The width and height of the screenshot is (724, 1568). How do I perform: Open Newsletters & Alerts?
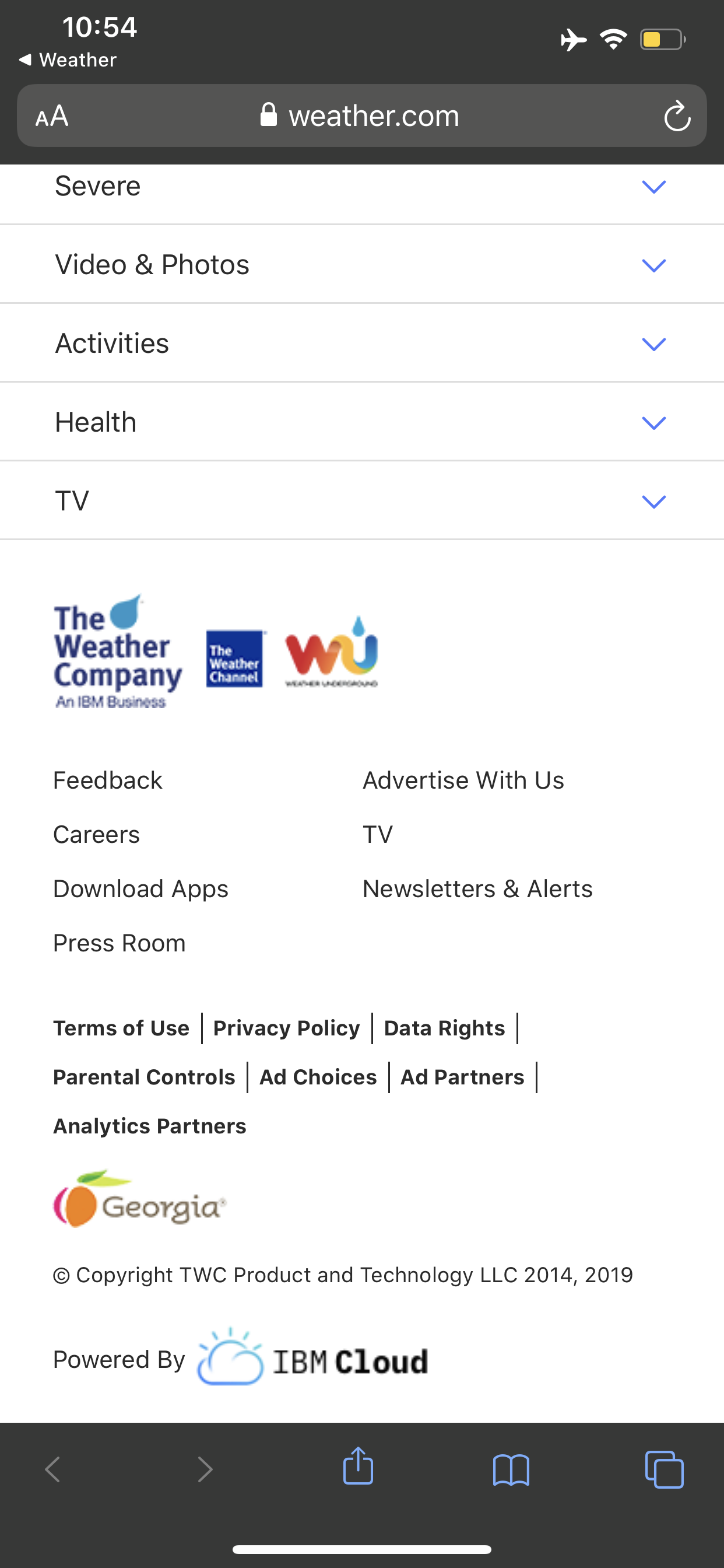477,888
